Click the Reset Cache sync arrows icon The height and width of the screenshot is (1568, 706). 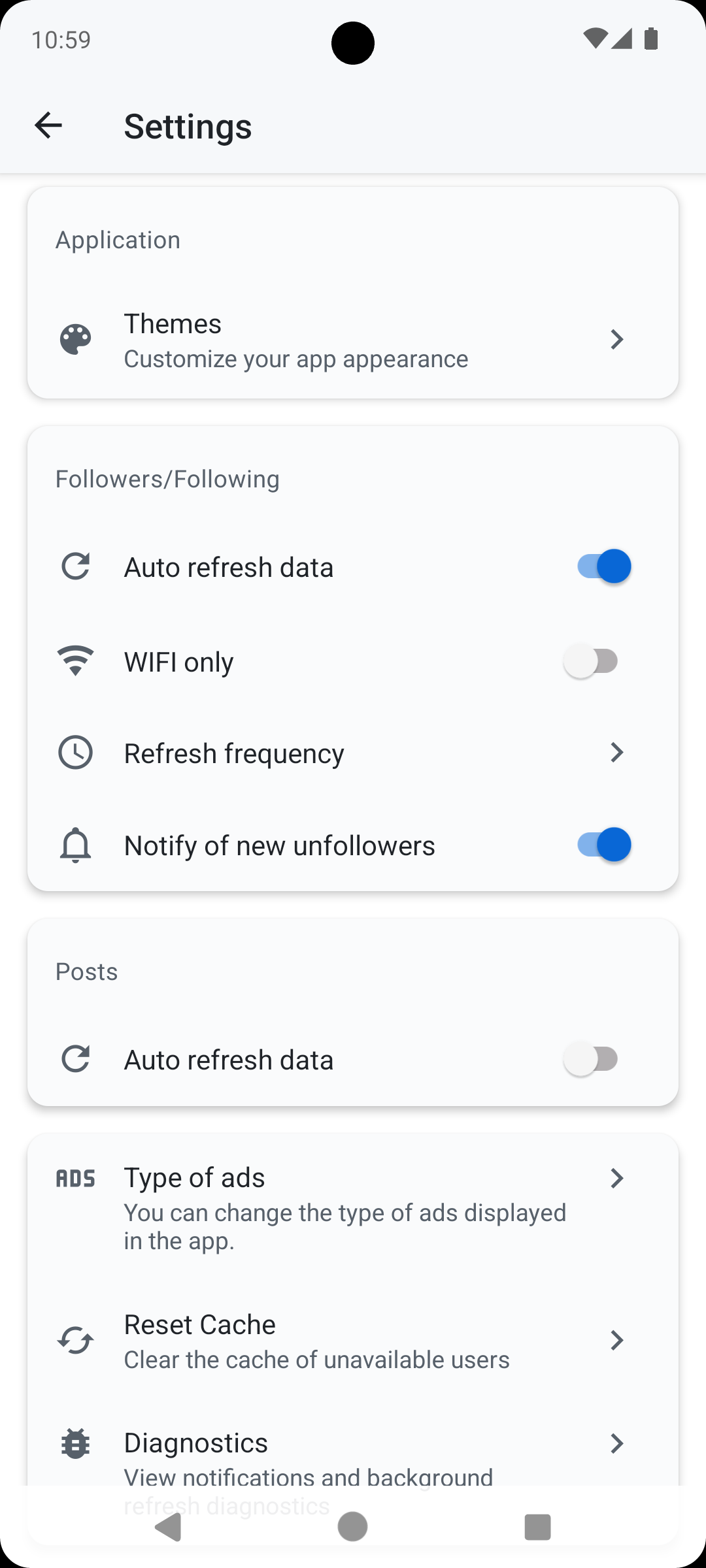point(75,1340)
